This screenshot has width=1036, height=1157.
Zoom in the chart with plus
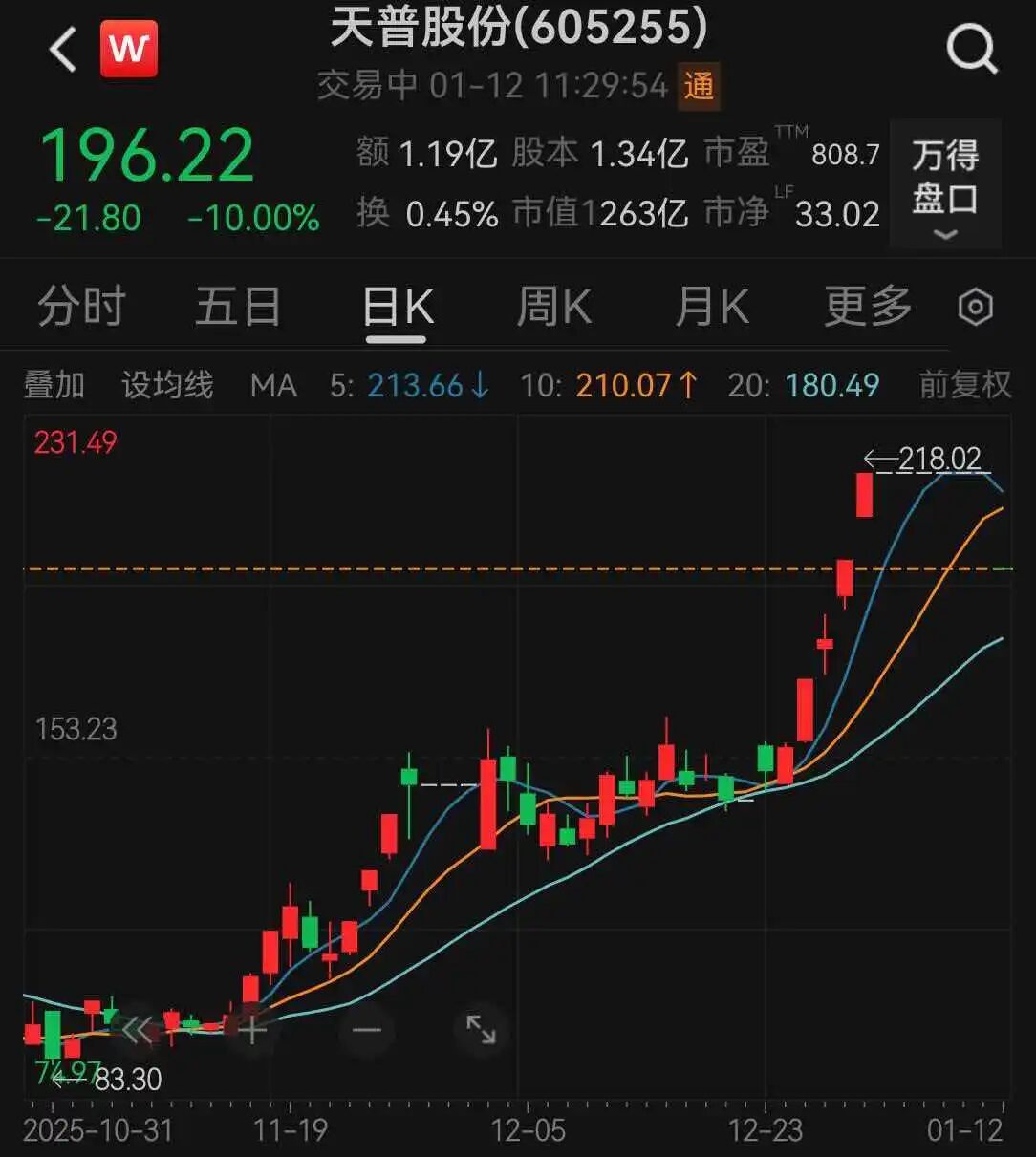[252, 1030]
